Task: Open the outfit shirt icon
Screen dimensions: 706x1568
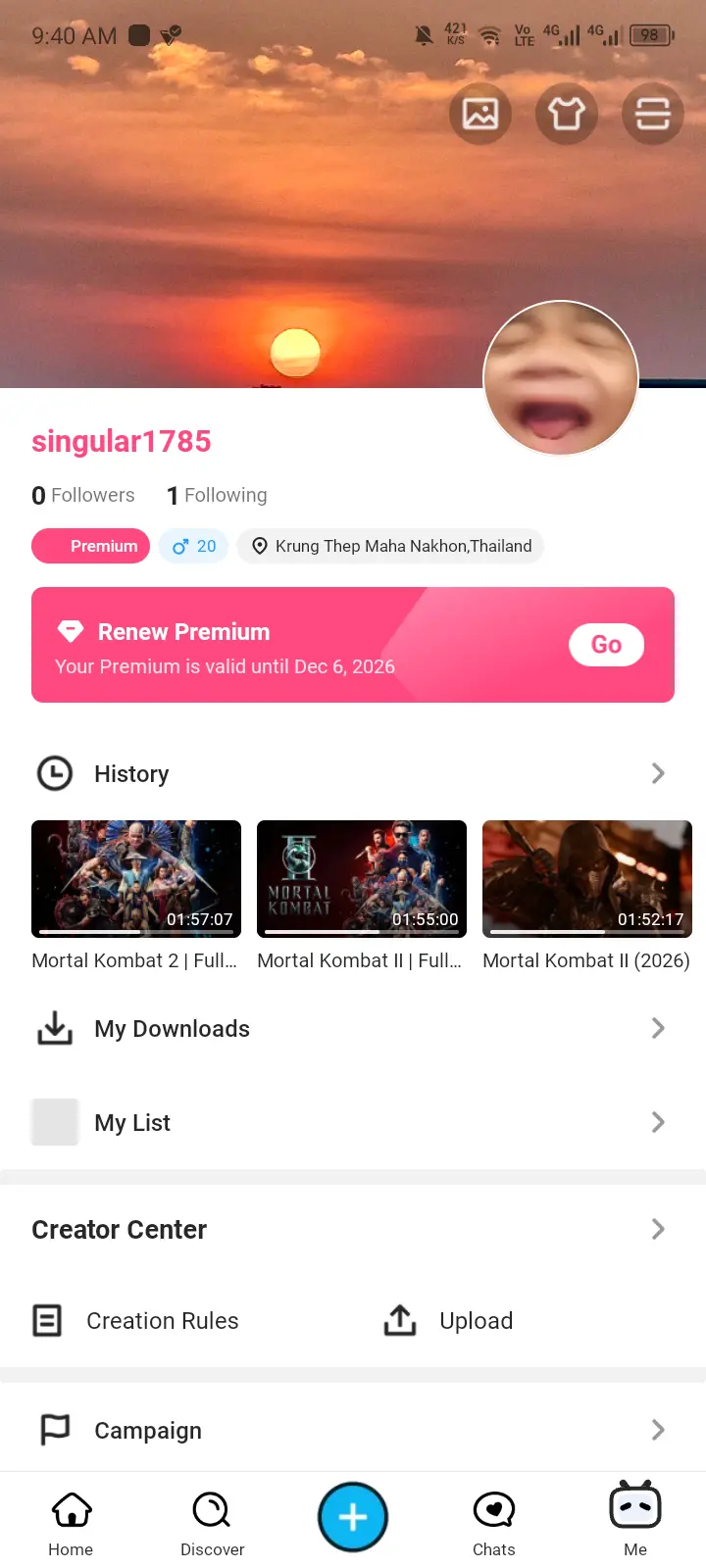Action: click(x=567, y=114)
